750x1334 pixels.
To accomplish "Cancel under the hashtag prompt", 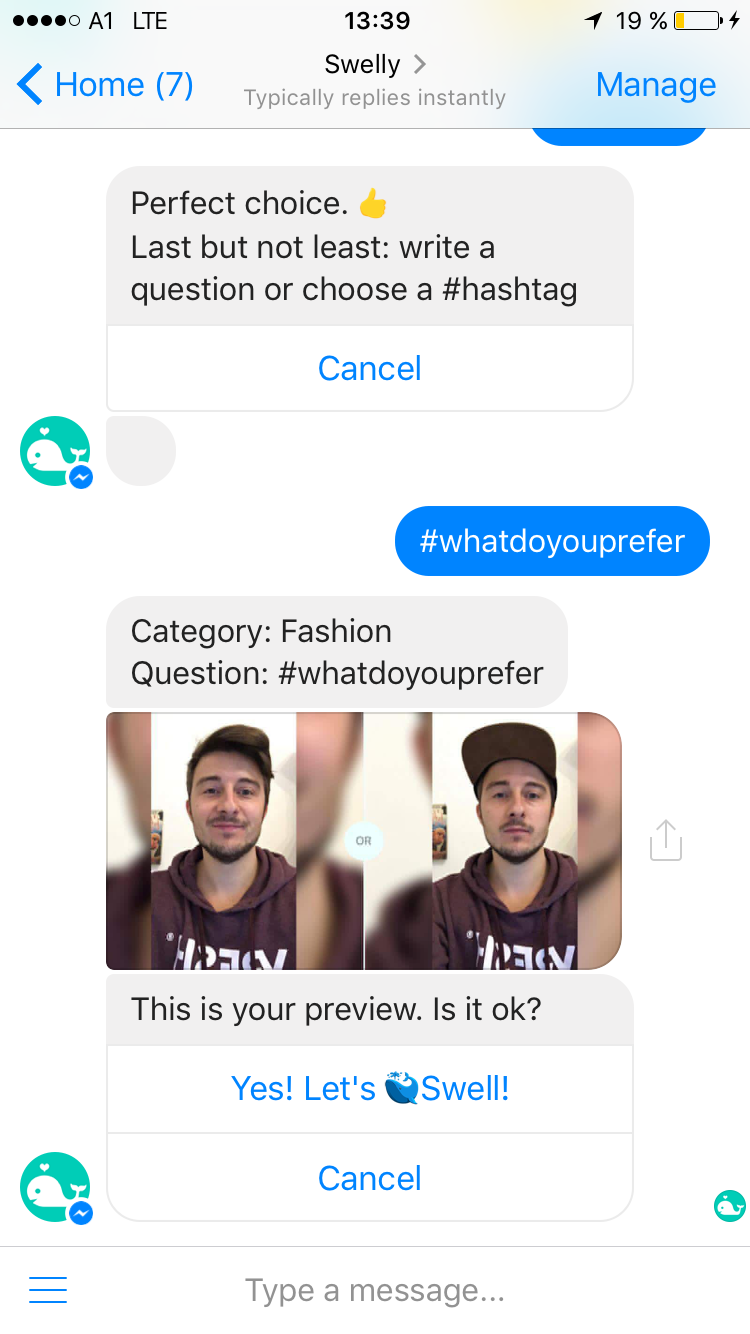I will 369,368.
